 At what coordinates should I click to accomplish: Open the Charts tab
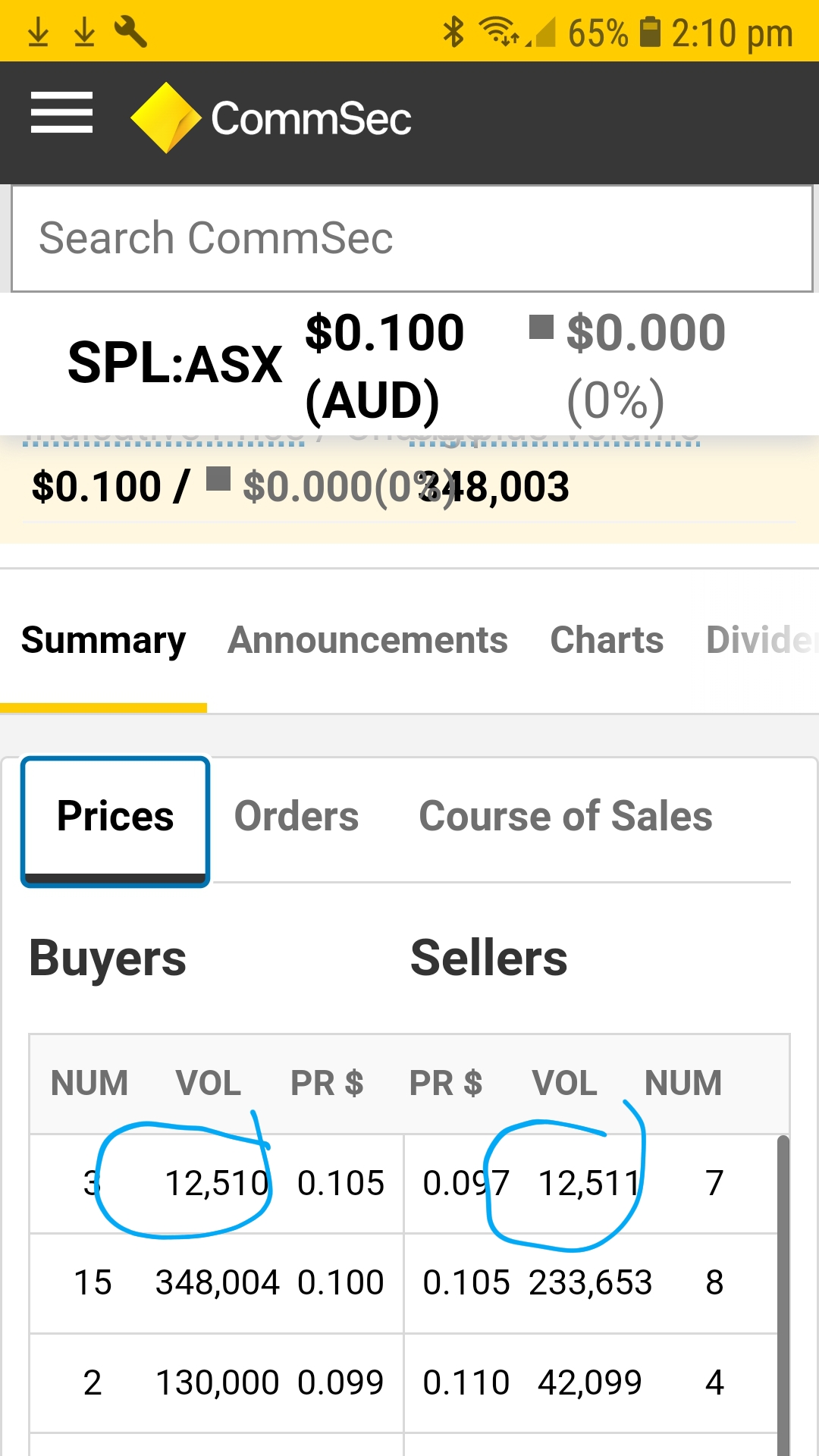pos(607,640)
